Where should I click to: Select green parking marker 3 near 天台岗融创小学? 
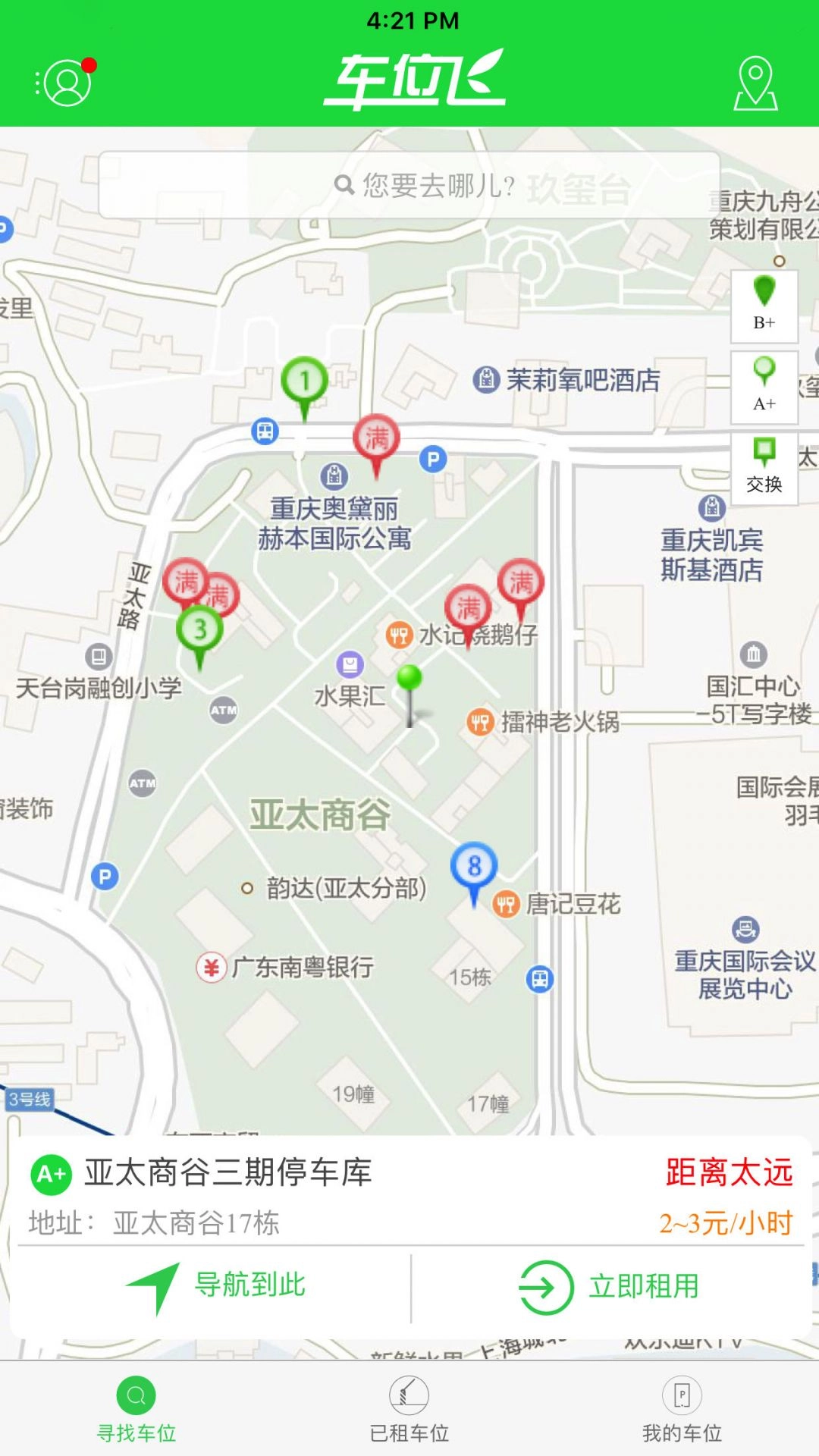pos(200,626)
